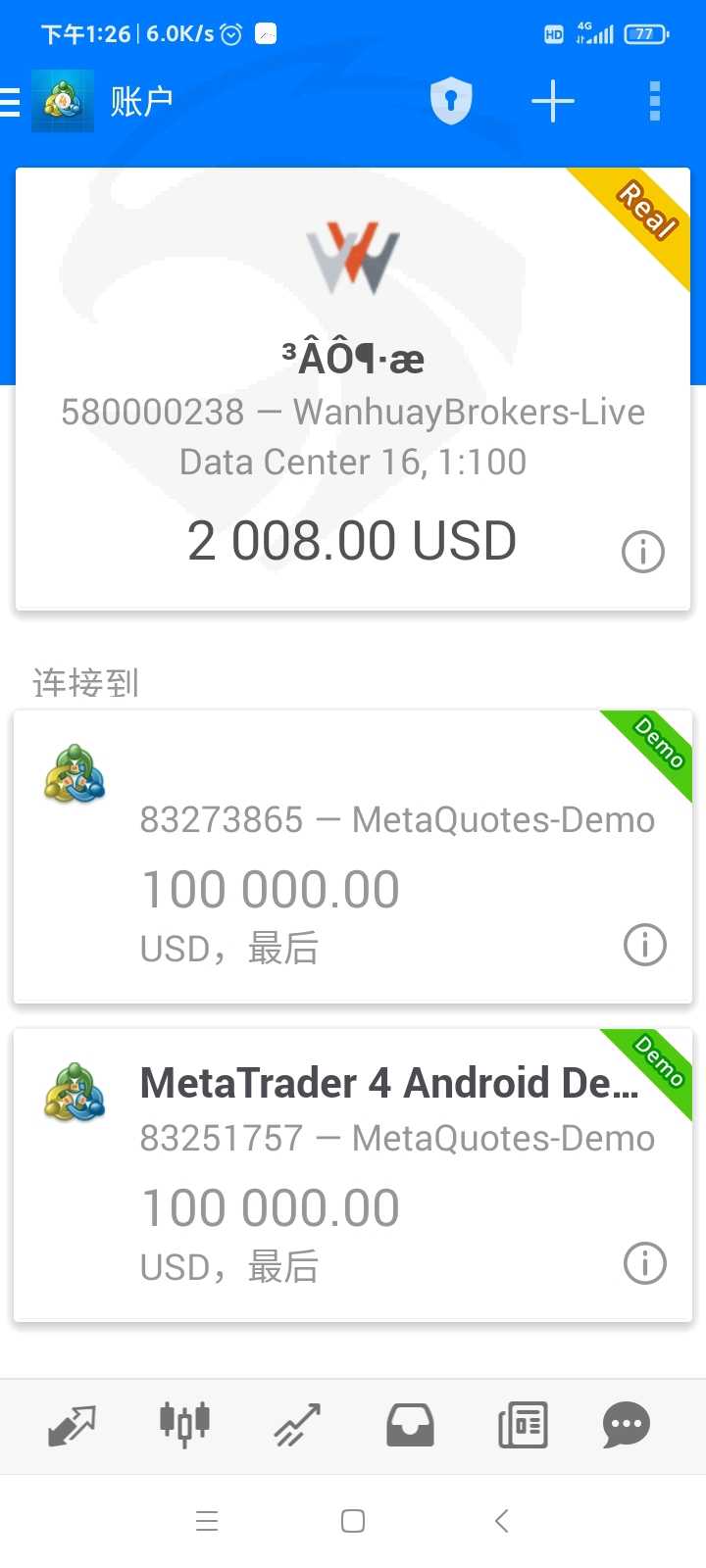Screen dimensions: 706x1568
Task: Select demo account 83273865
Action: click(353, 857)
